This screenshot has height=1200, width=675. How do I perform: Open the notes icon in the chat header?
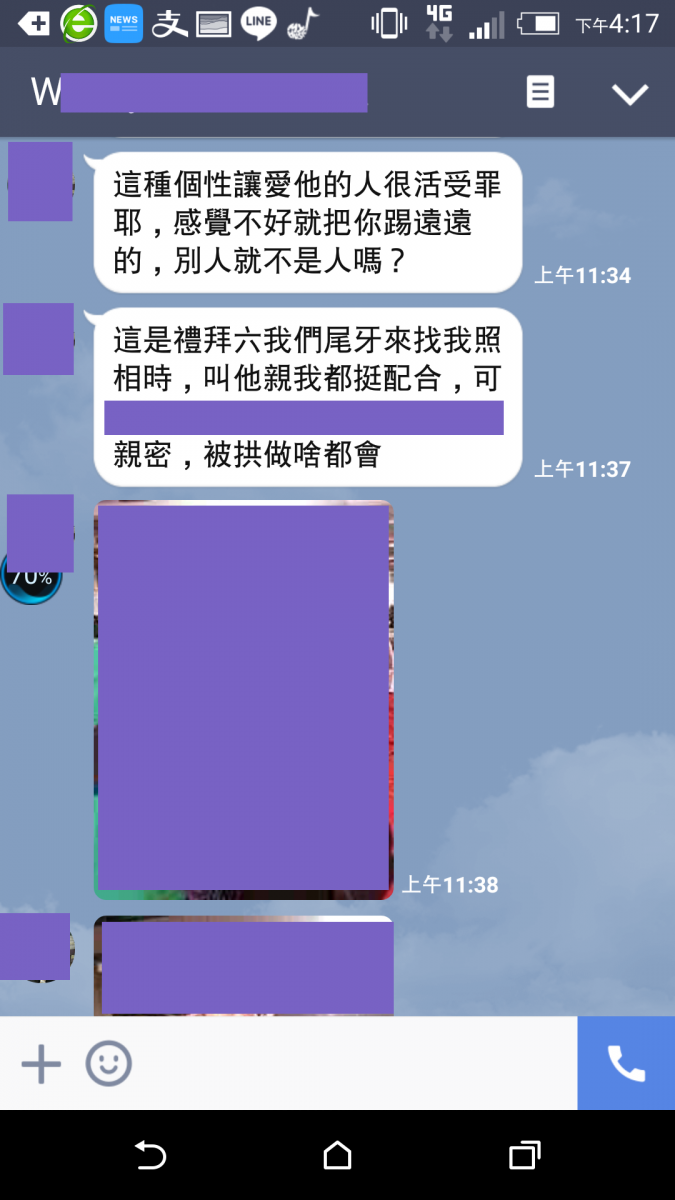tap(540, 93)
